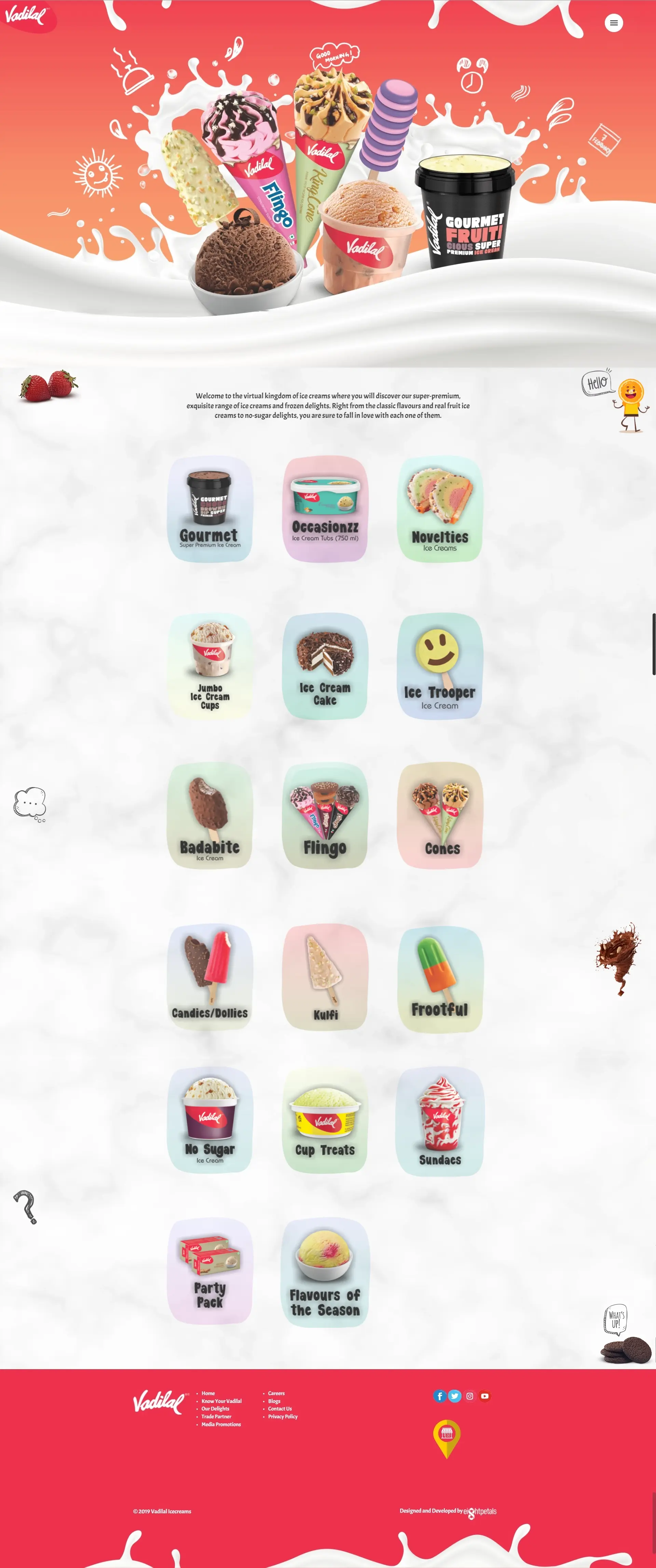Open Flavours of the Season
This screenshot has width=656, height=1568.
325,1272
